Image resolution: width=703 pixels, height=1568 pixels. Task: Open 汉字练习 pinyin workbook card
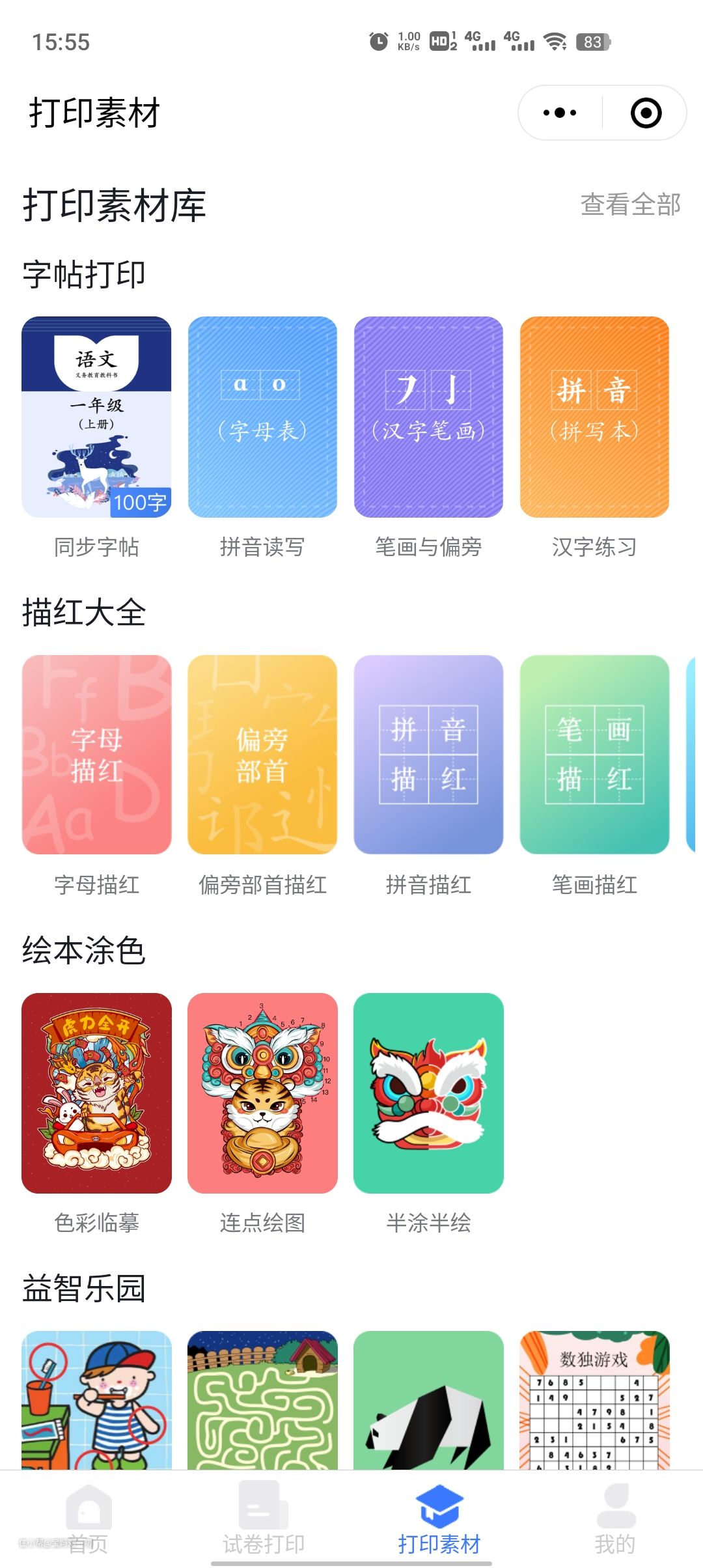(594, 417)
